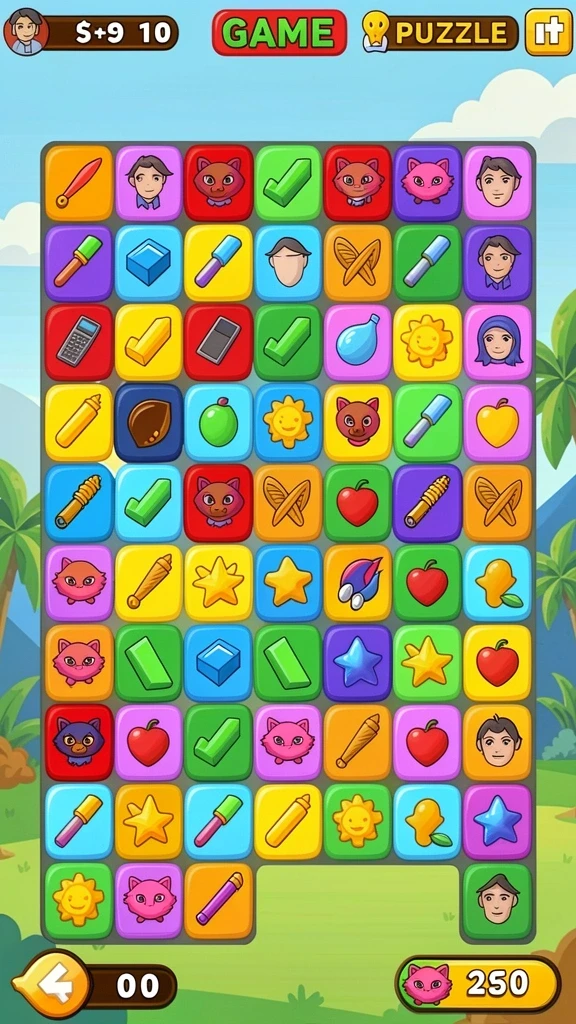Pick the green lime tile on blue
Viewport: 576px width, 1024px height.
tap(218, 423)
